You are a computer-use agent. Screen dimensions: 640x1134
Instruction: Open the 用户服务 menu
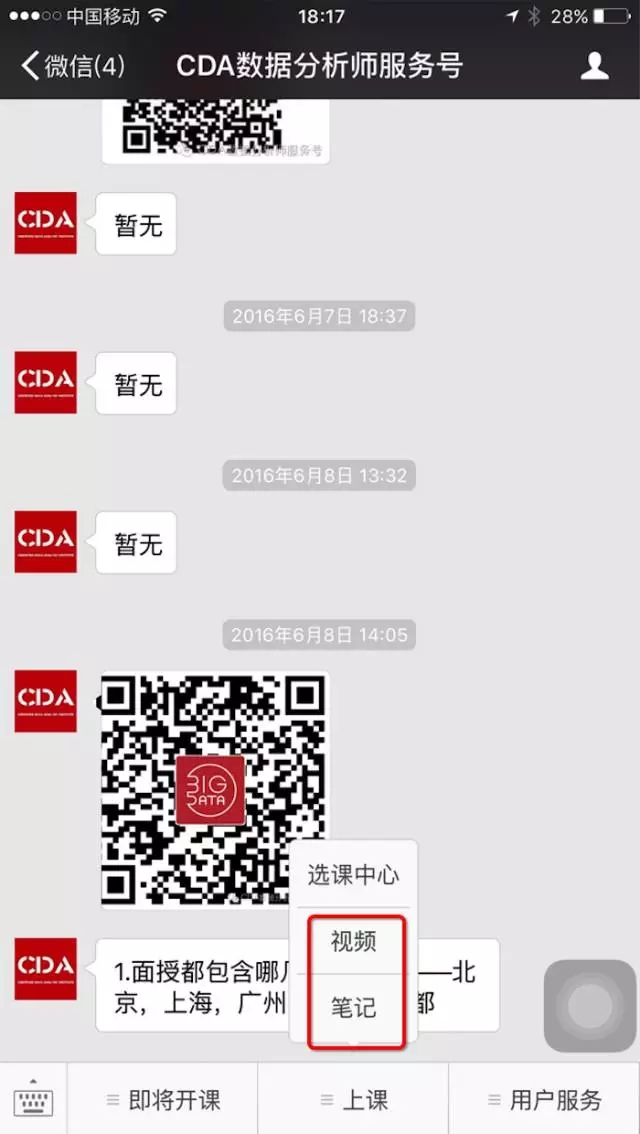tap(545, 1100)
